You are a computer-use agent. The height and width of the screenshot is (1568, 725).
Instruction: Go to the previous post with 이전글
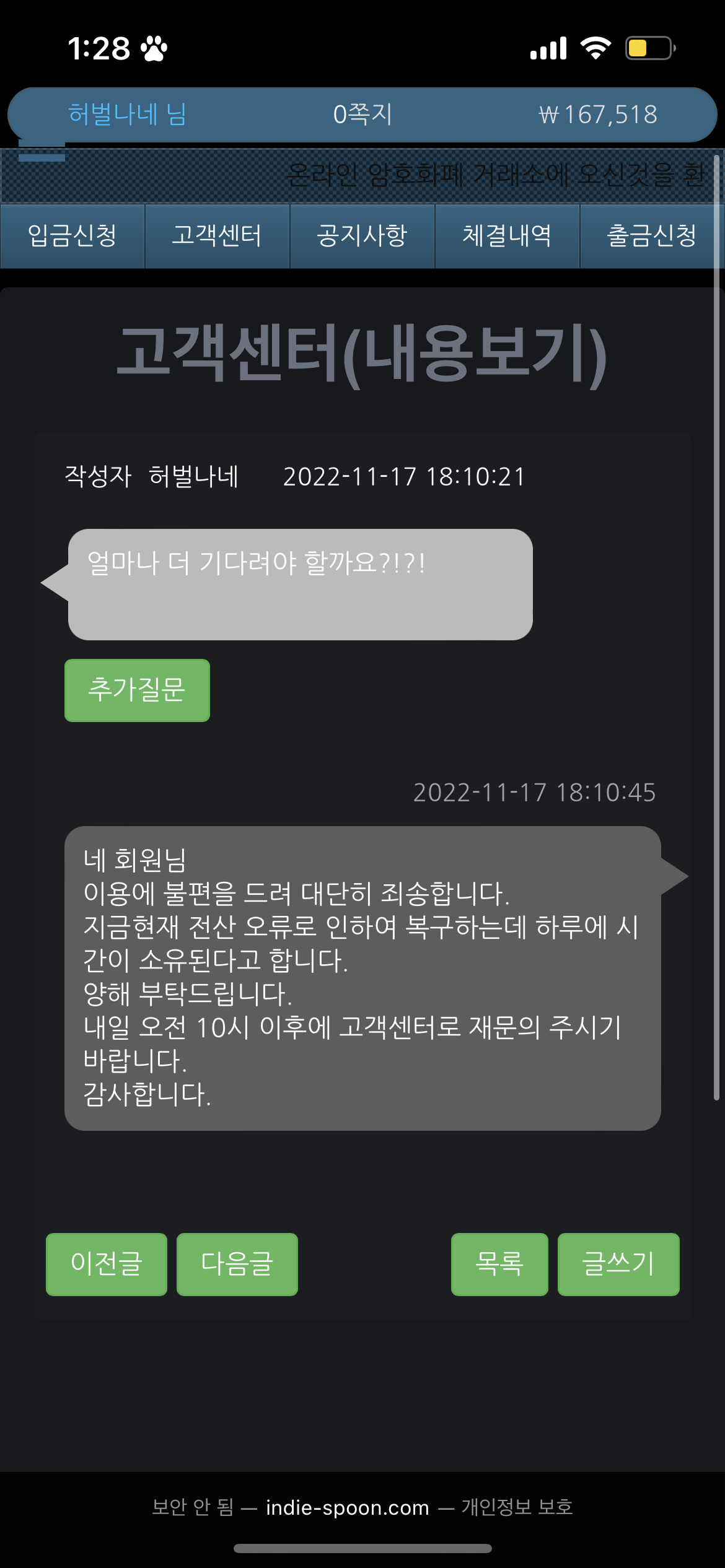pos(107,1264)
